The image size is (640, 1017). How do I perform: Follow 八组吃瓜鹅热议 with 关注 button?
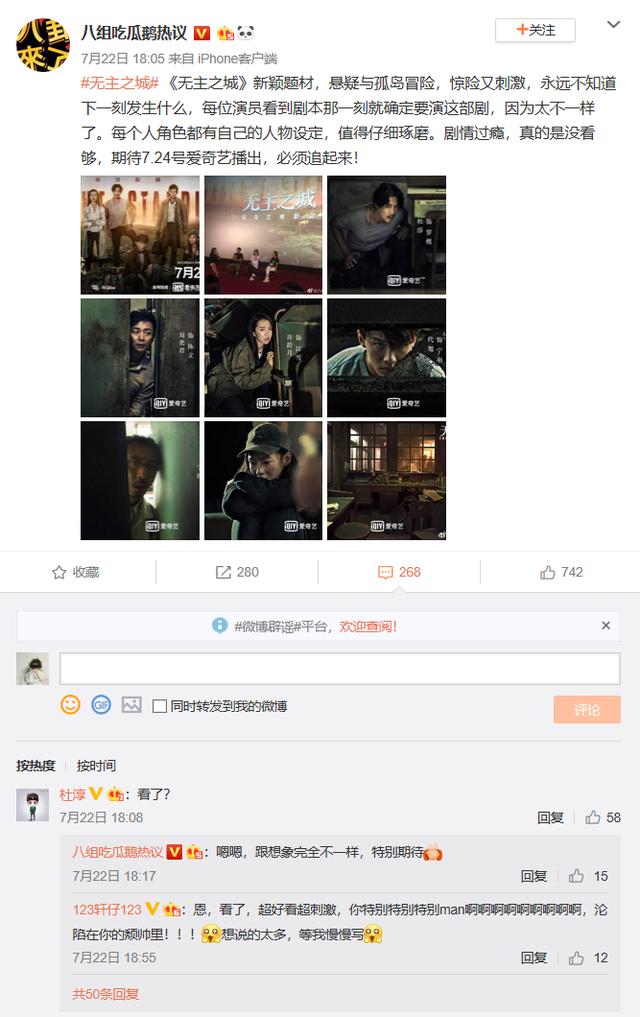(x=536, y=30)
